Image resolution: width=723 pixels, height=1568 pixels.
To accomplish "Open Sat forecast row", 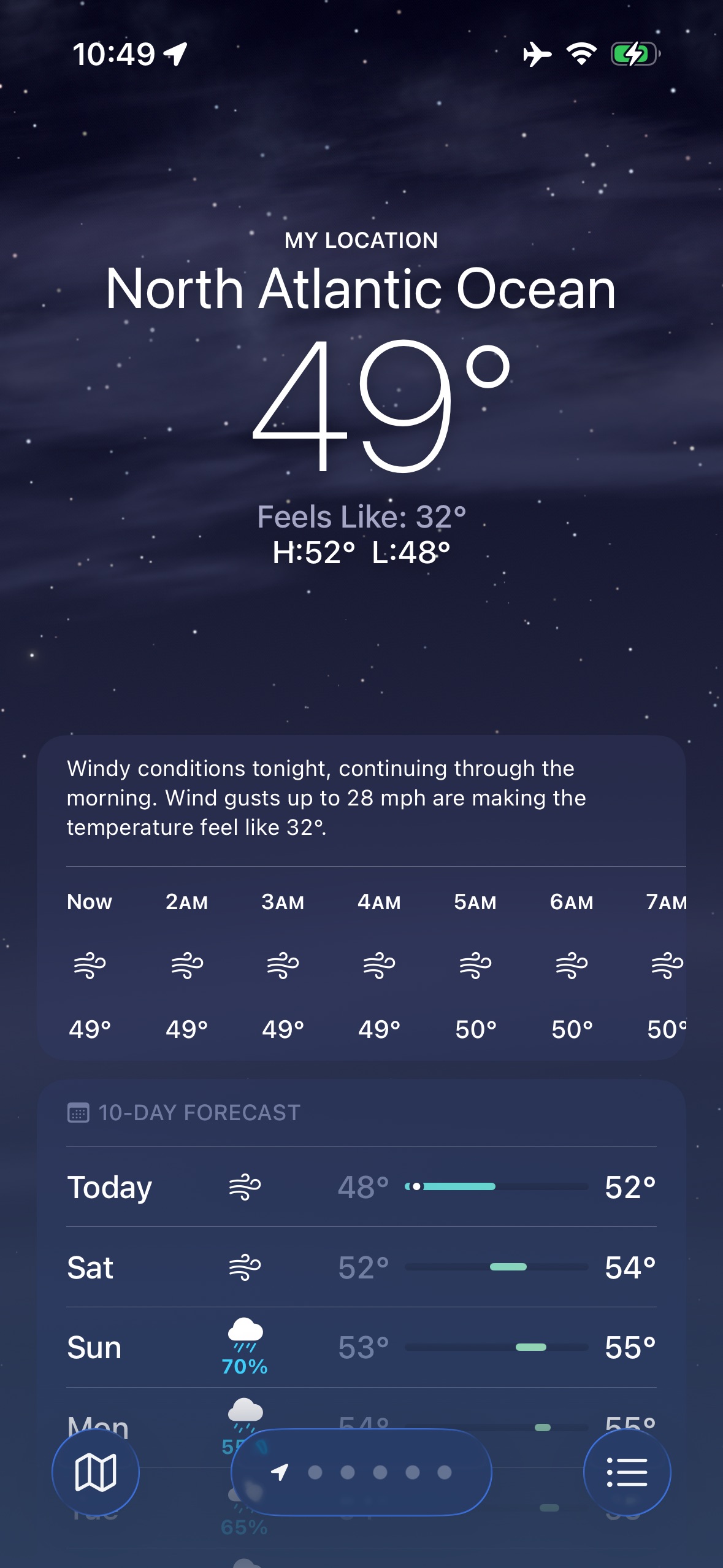I will (361, 1267).
